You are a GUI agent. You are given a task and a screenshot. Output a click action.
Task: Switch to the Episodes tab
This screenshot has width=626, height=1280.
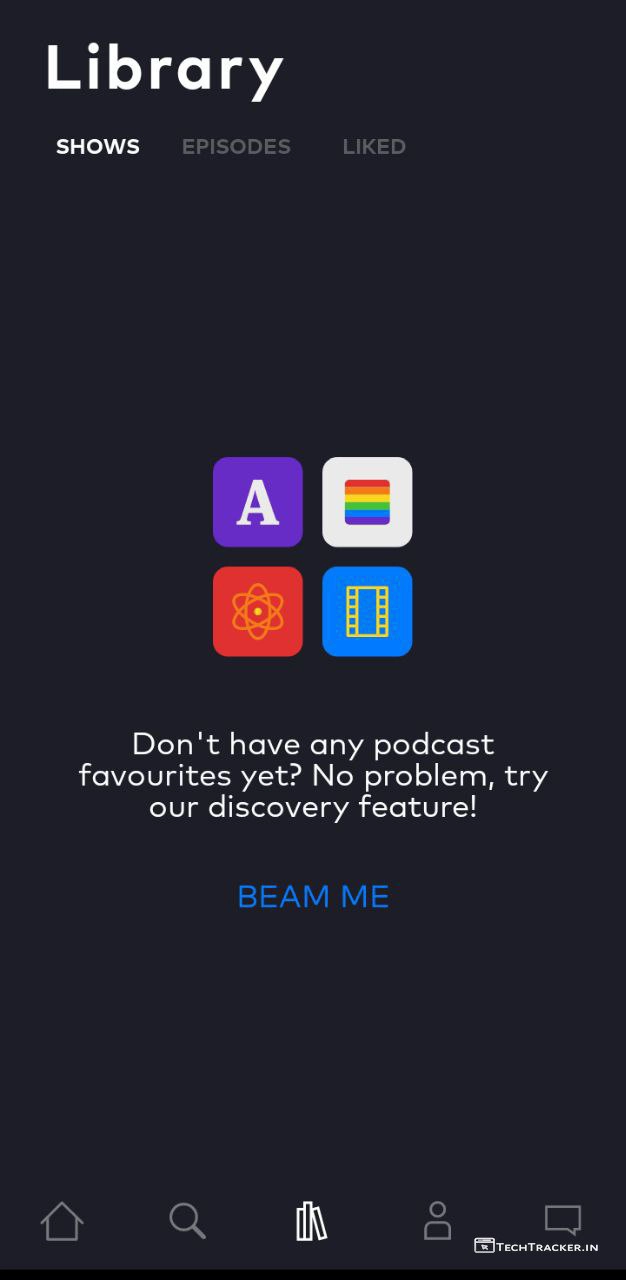point(236,147)
